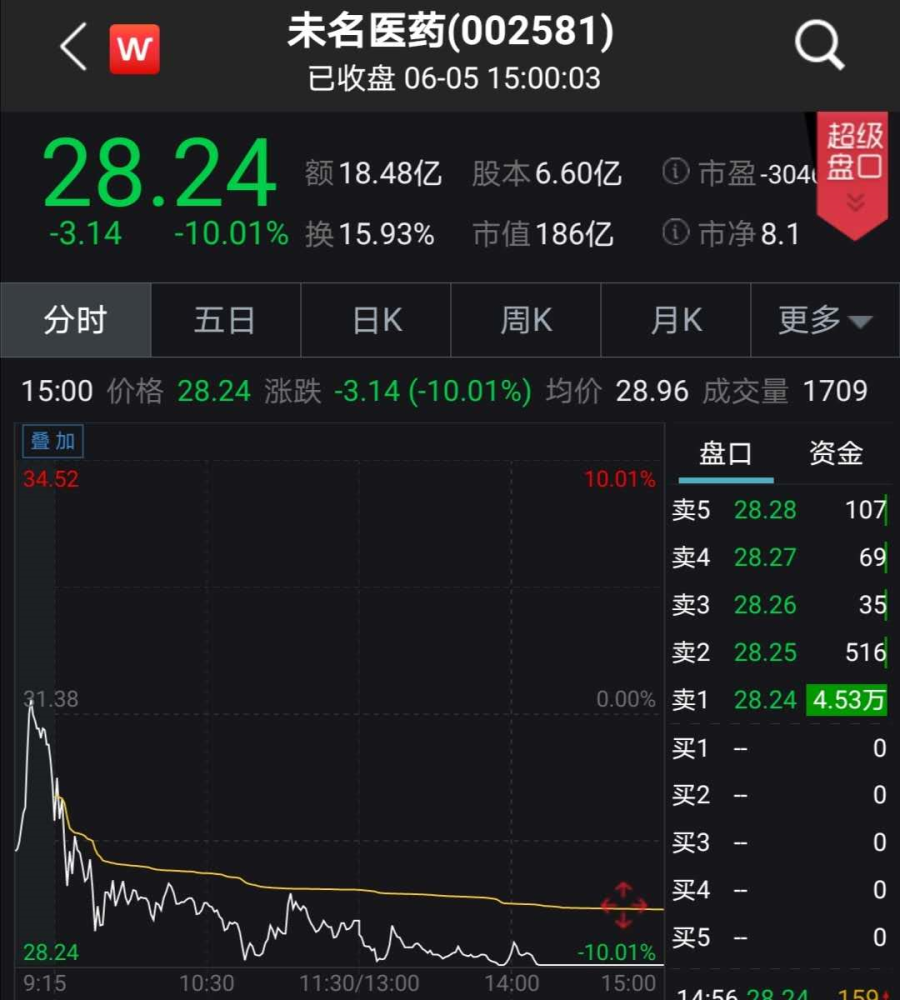
Task: Go back using the top-left arrow
Action: pyautogui.click(x=74, y=48)
